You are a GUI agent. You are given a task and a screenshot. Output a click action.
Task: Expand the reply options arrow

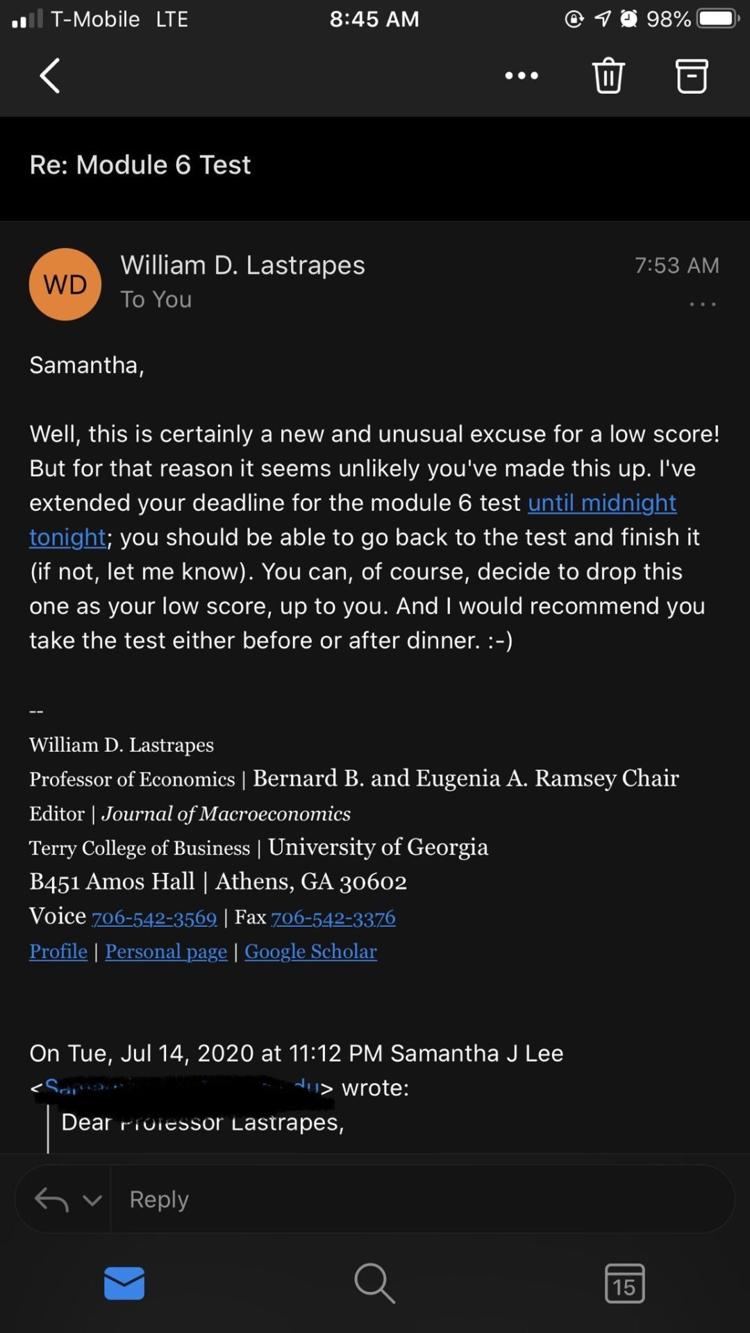pyautogui.click(x=92, y=1200)
